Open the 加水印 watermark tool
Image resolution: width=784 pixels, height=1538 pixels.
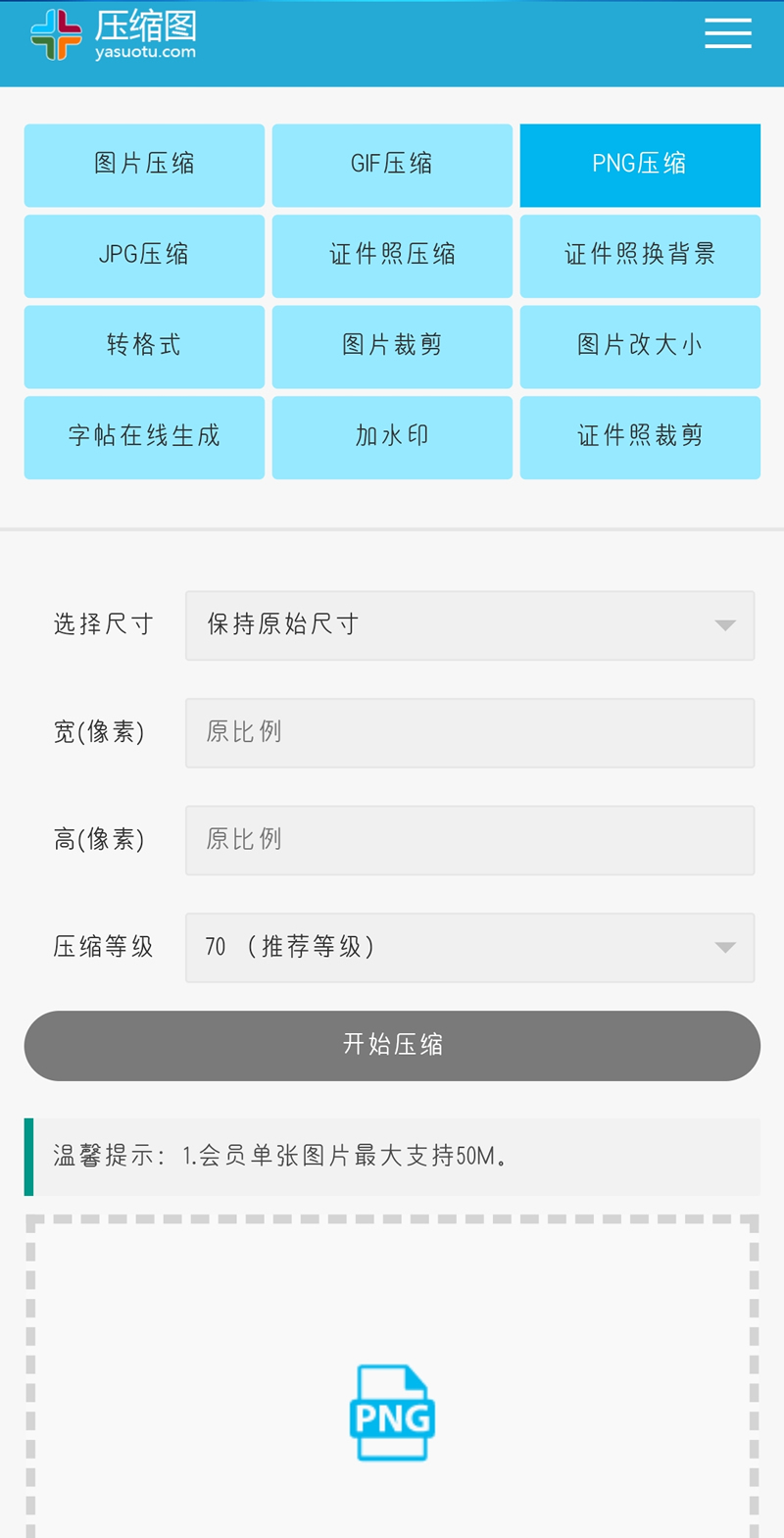click(x=392, y=437)
